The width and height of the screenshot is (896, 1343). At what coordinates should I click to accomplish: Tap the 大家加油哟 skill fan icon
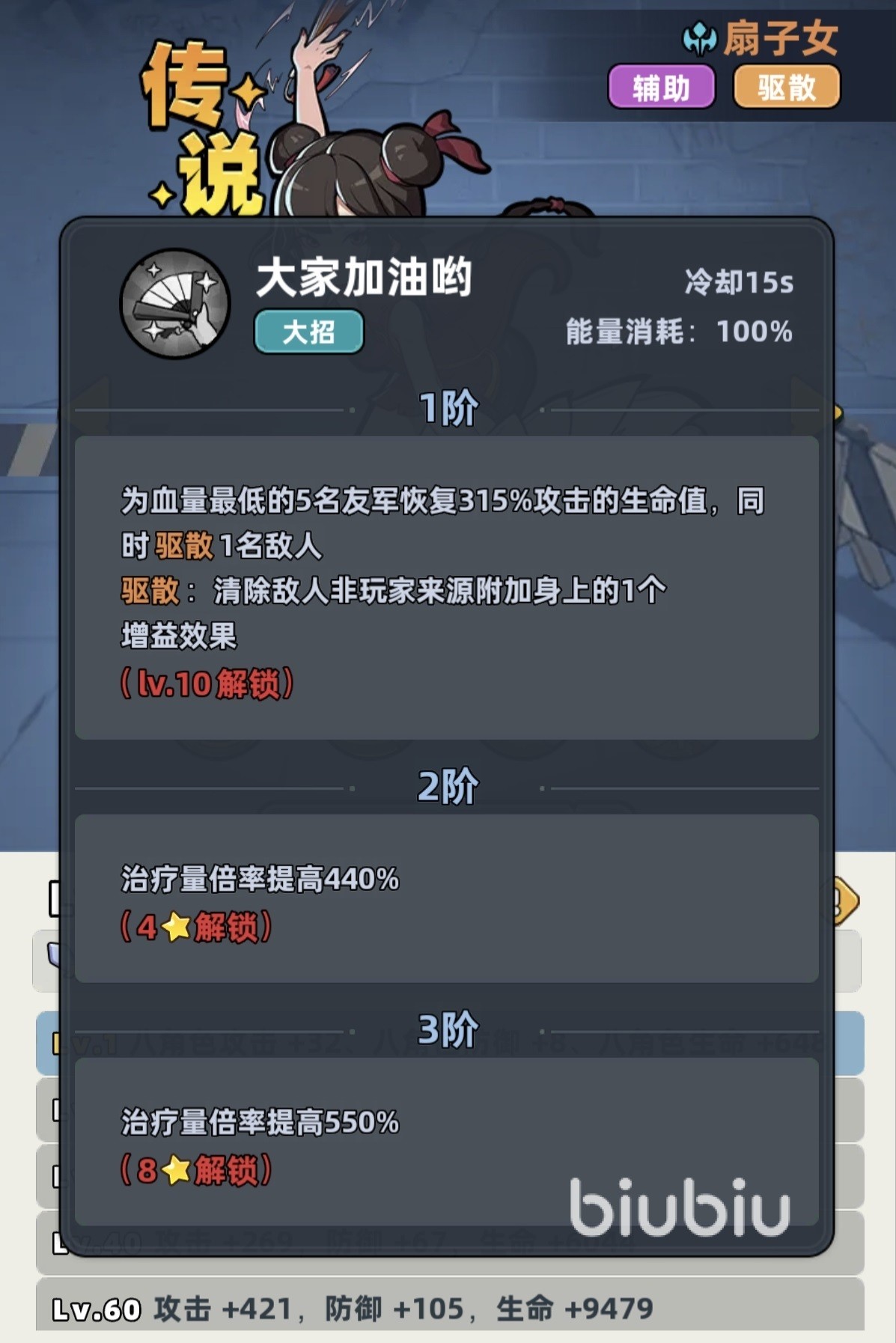(175, 303)
